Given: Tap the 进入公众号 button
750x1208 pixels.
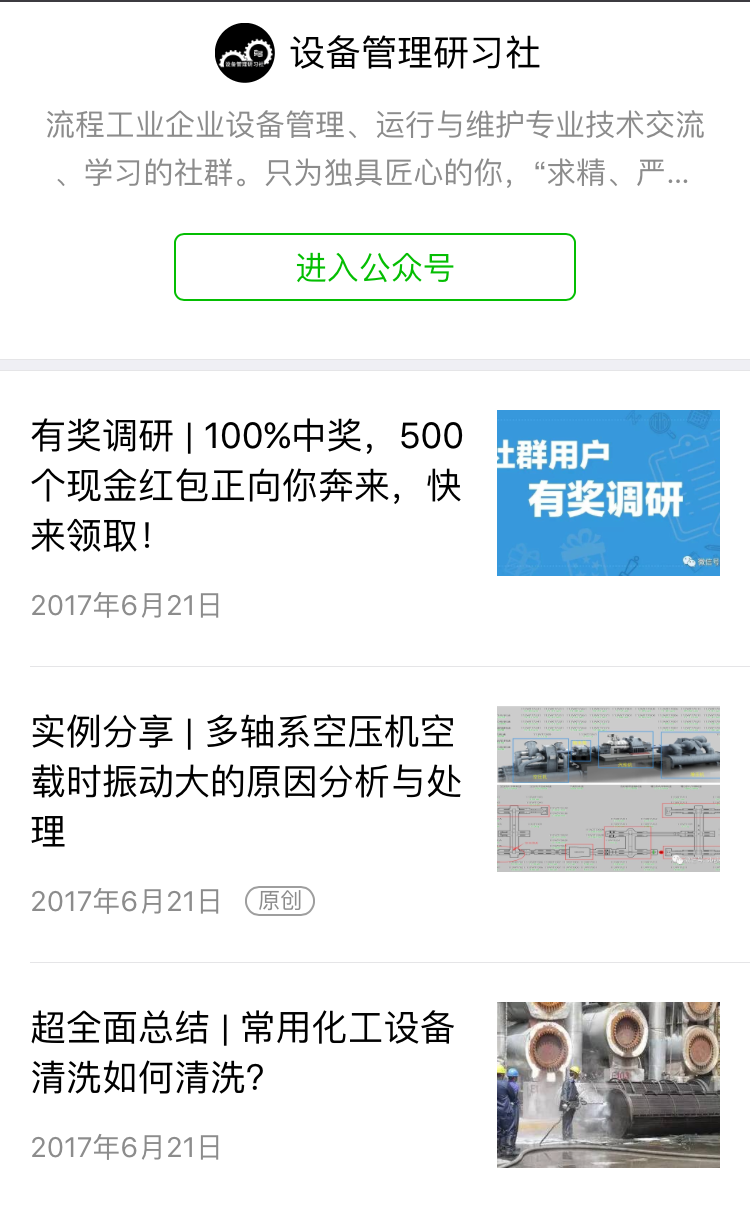Looking at the screenshot, I should click(375, 267).
